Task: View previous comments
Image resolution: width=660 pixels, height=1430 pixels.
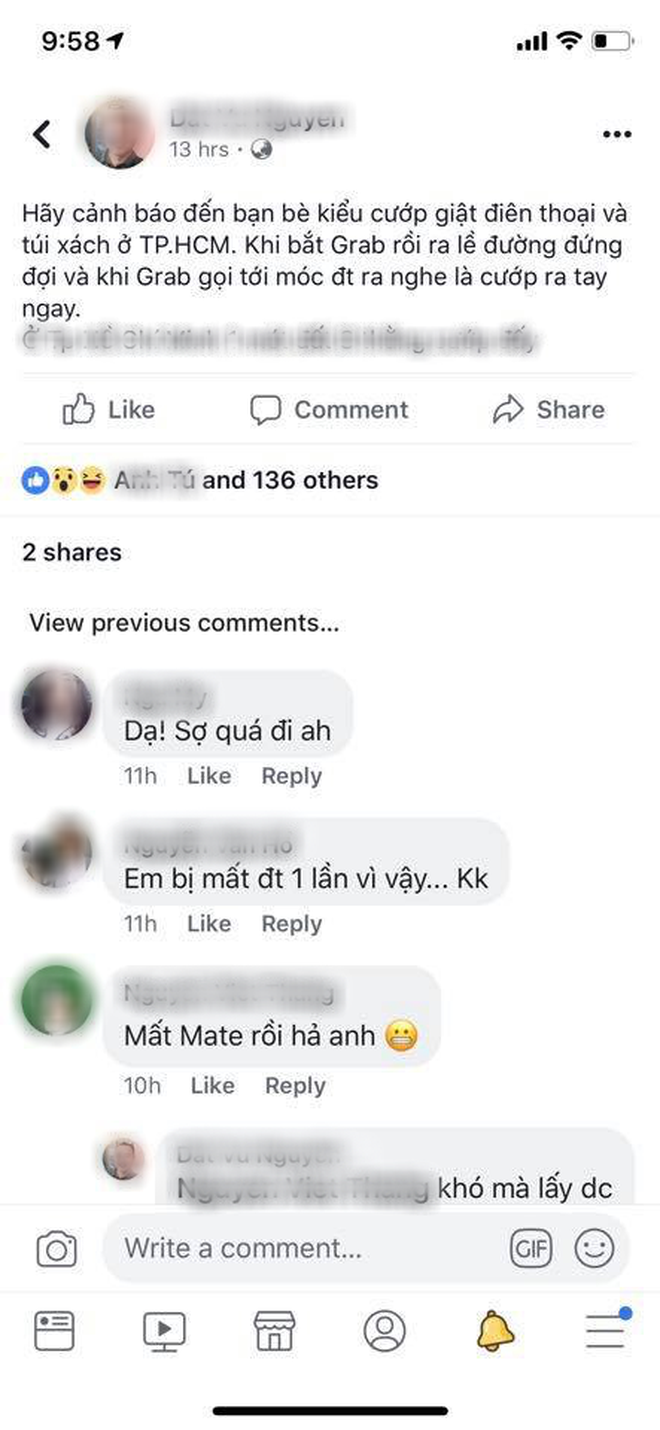Action: (x=184, y=624)
